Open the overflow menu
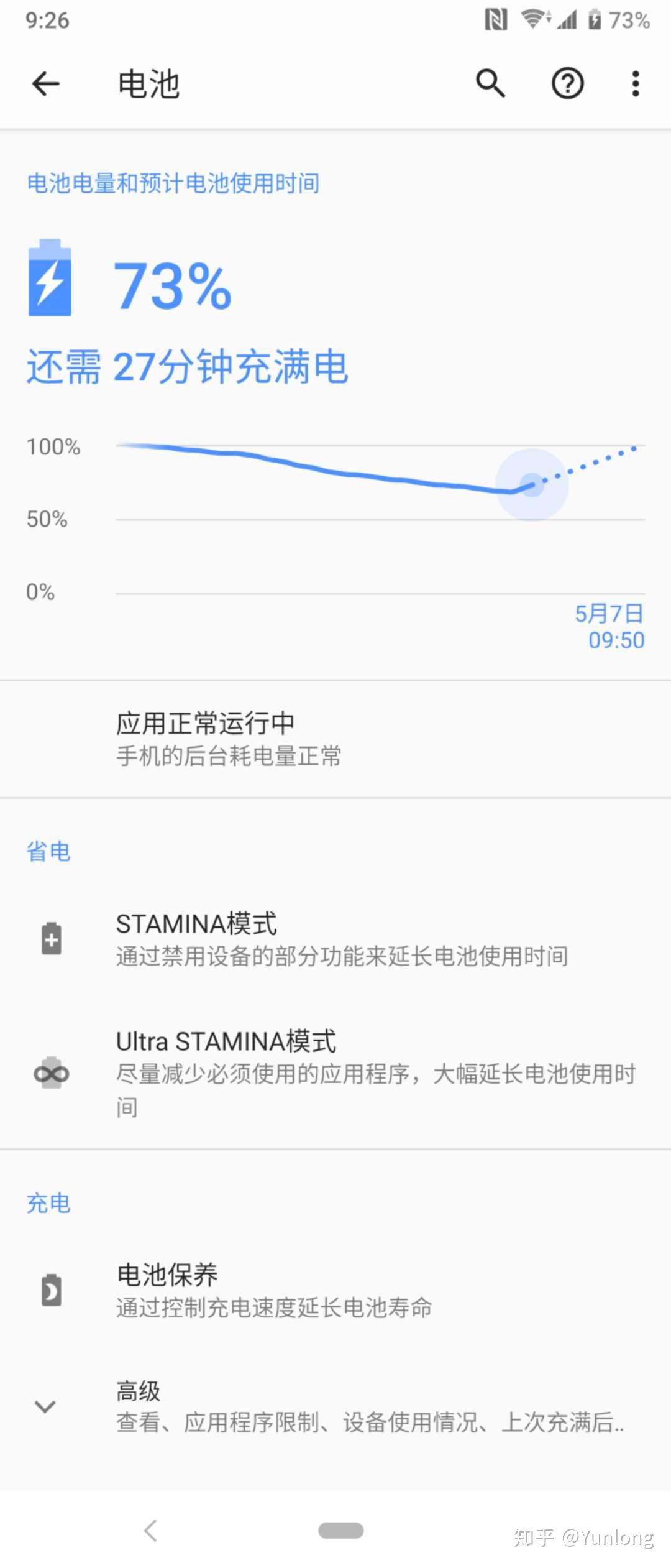 pyautogui.click(x=635, y=83)
